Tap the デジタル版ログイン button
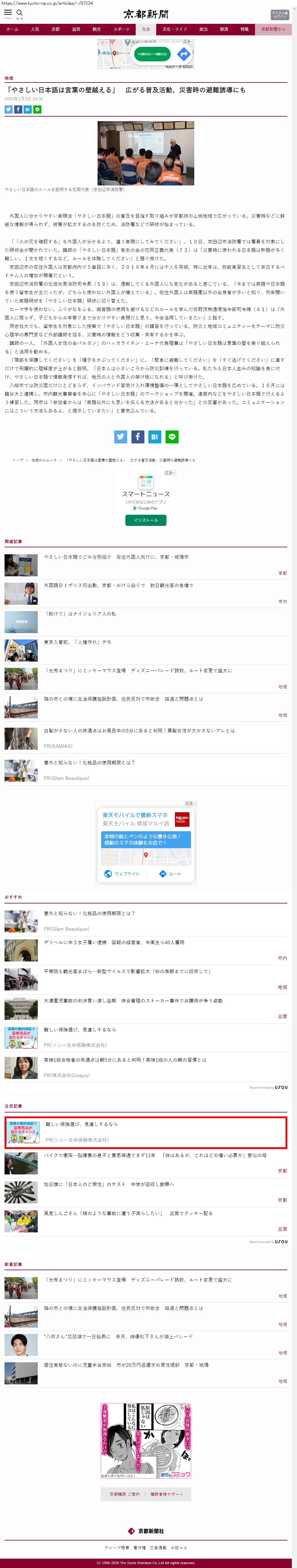Screen dimensions: 297x1568 (279, 14)
